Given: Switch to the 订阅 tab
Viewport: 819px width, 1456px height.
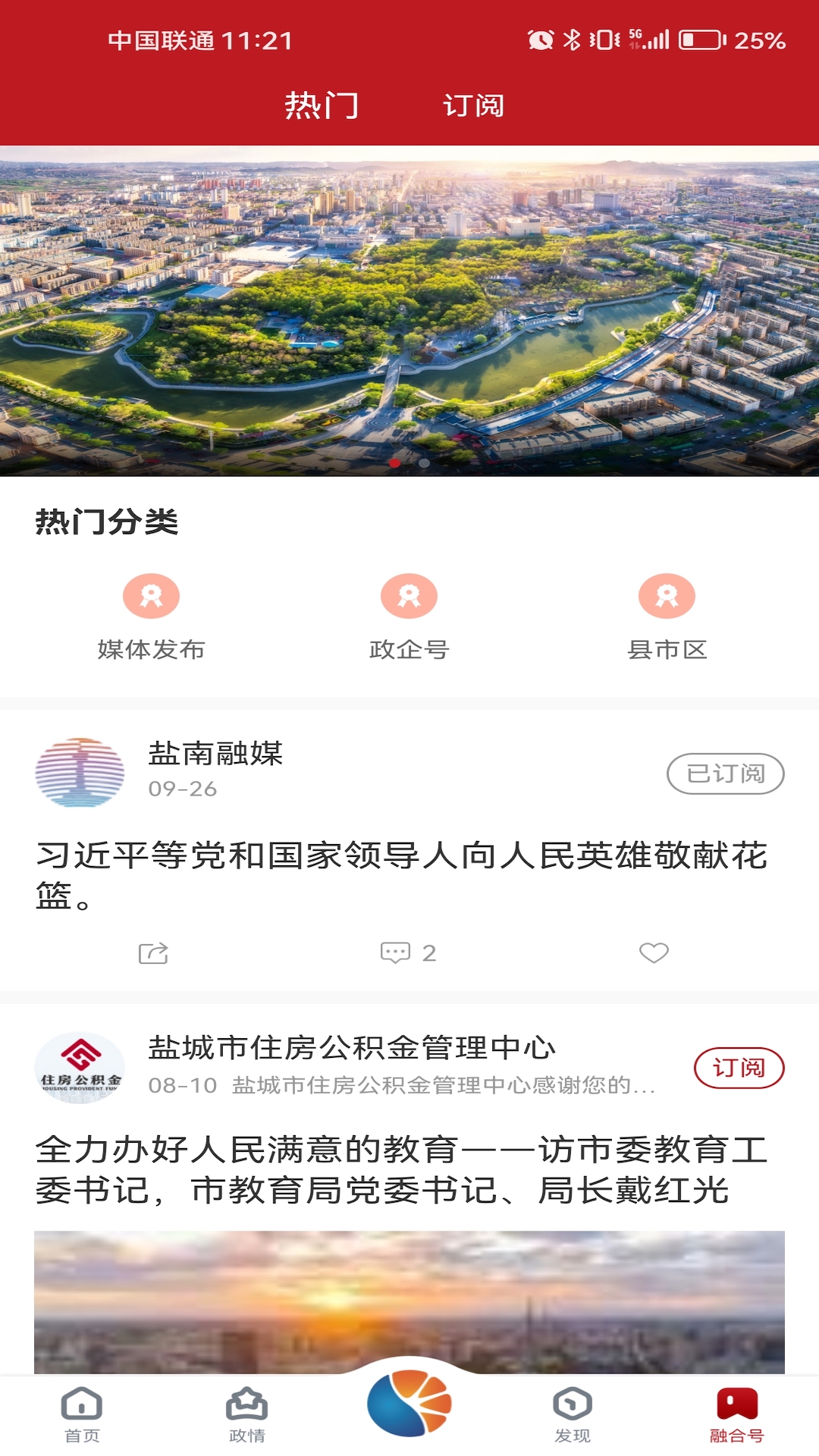Looking at the screenshot, I should tap(472, 106).
